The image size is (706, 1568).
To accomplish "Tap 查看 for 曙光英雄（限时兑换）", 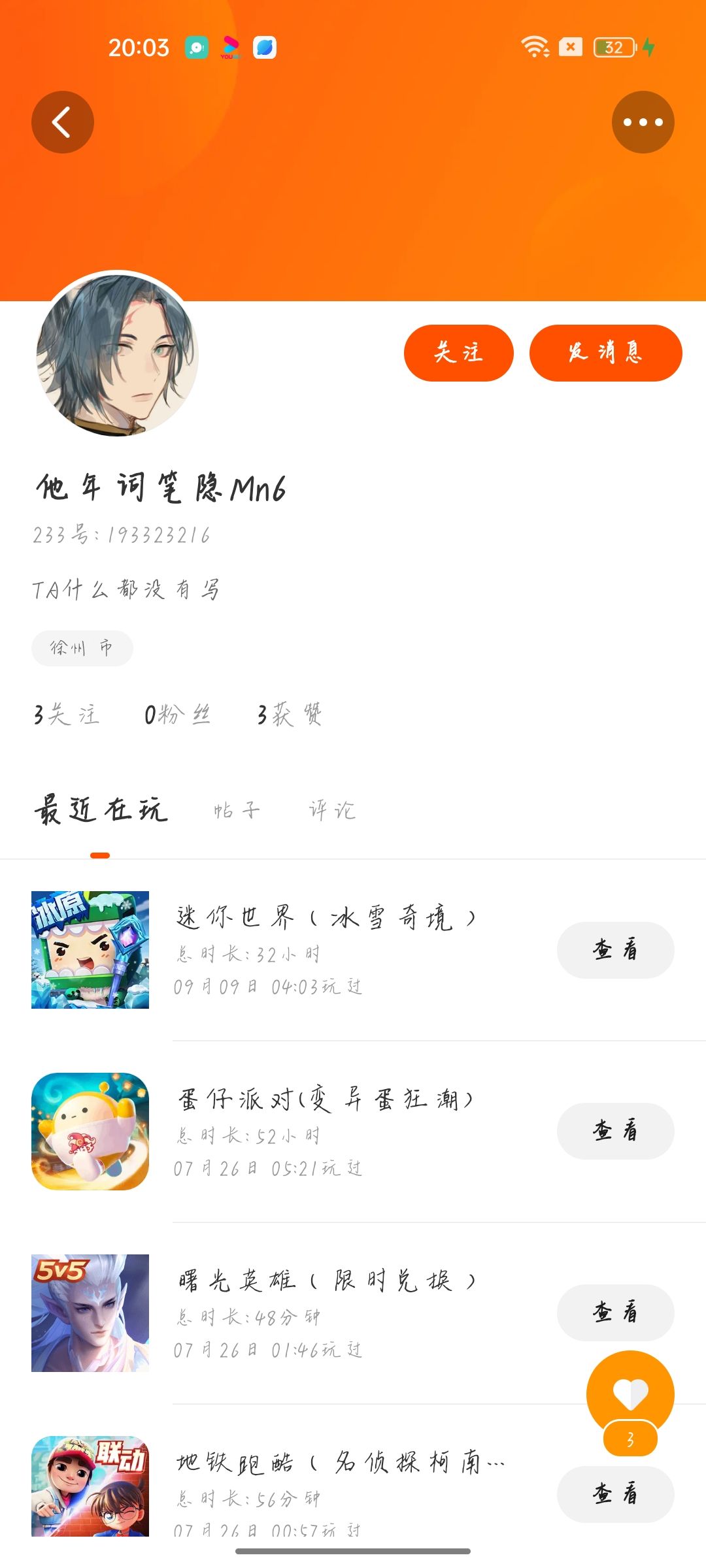I will (615, 1313).
